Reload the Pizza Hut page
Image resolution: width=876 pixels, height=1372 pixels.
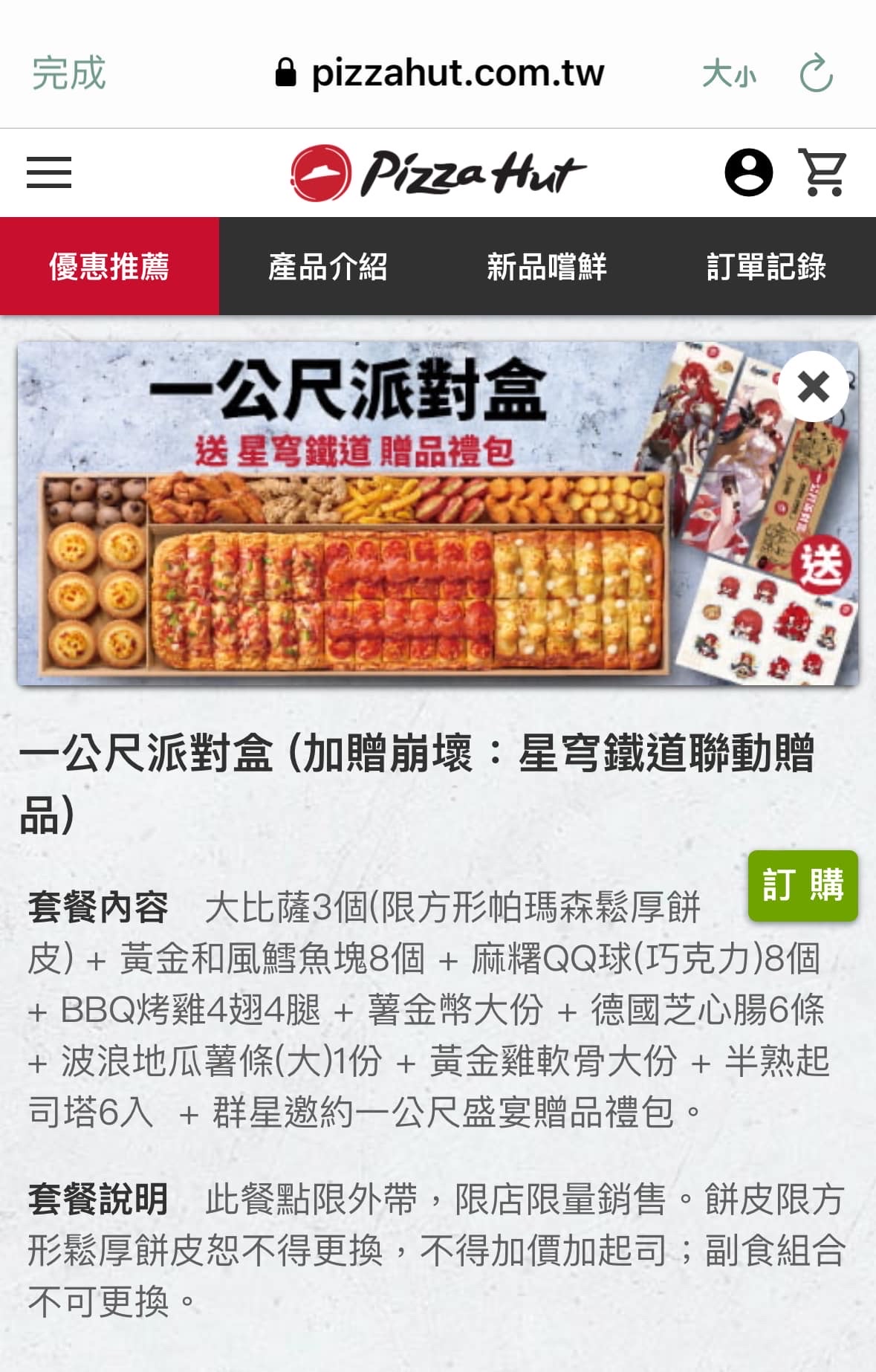[x=816, y=74]
